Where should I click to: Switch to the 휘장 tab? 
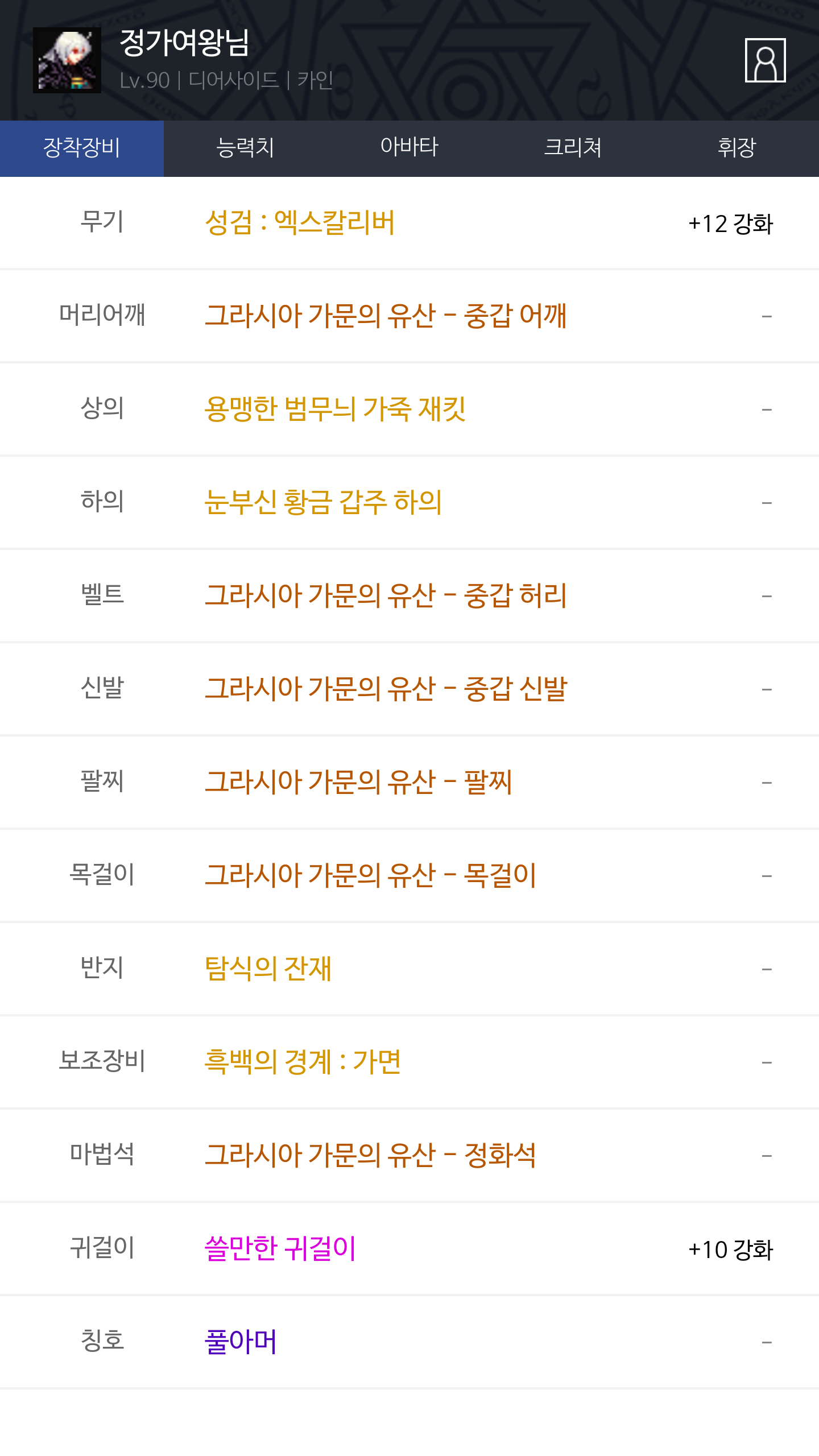pos(737,148)
